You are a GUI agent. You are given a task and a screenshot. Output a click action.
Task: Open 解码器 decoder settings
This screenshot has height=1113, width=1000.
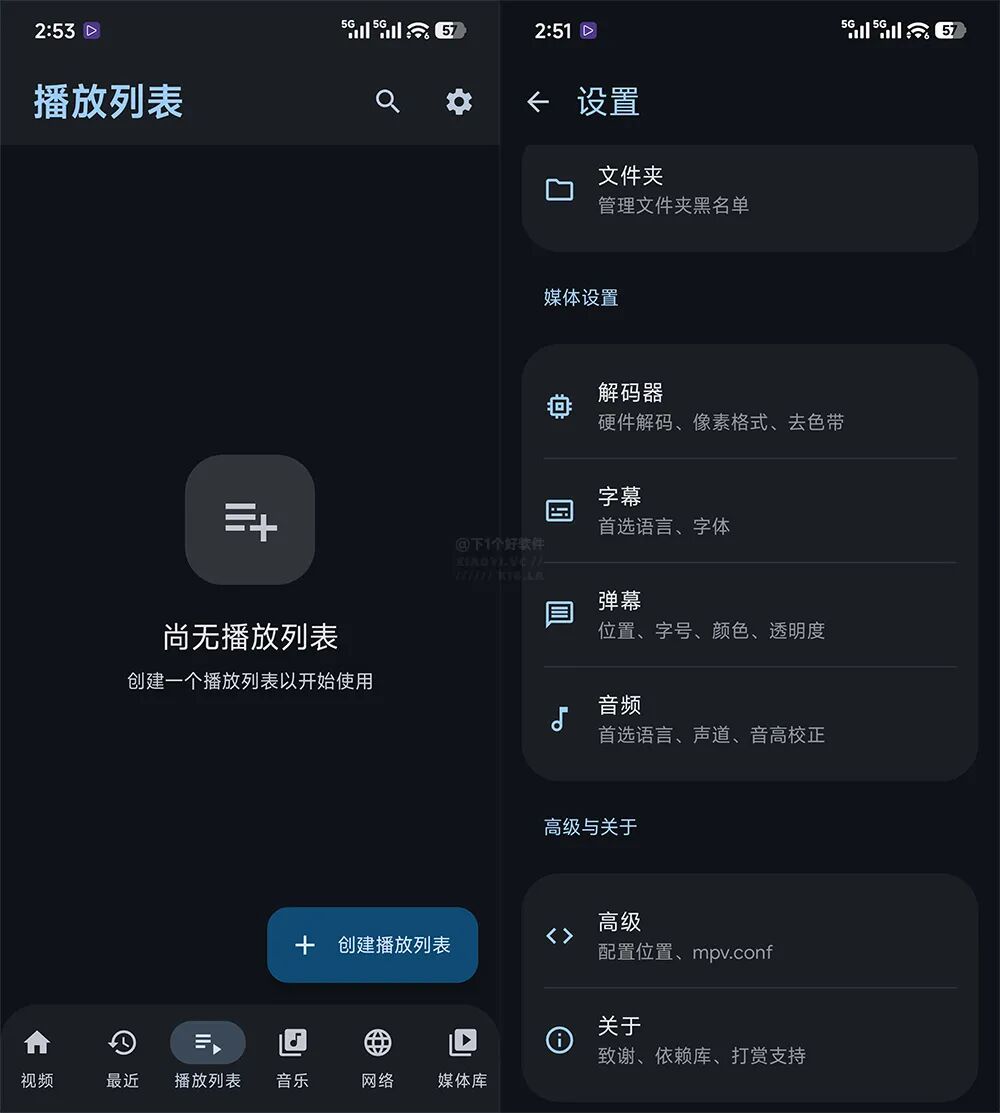pyautogui.click(x=749, y=406)
